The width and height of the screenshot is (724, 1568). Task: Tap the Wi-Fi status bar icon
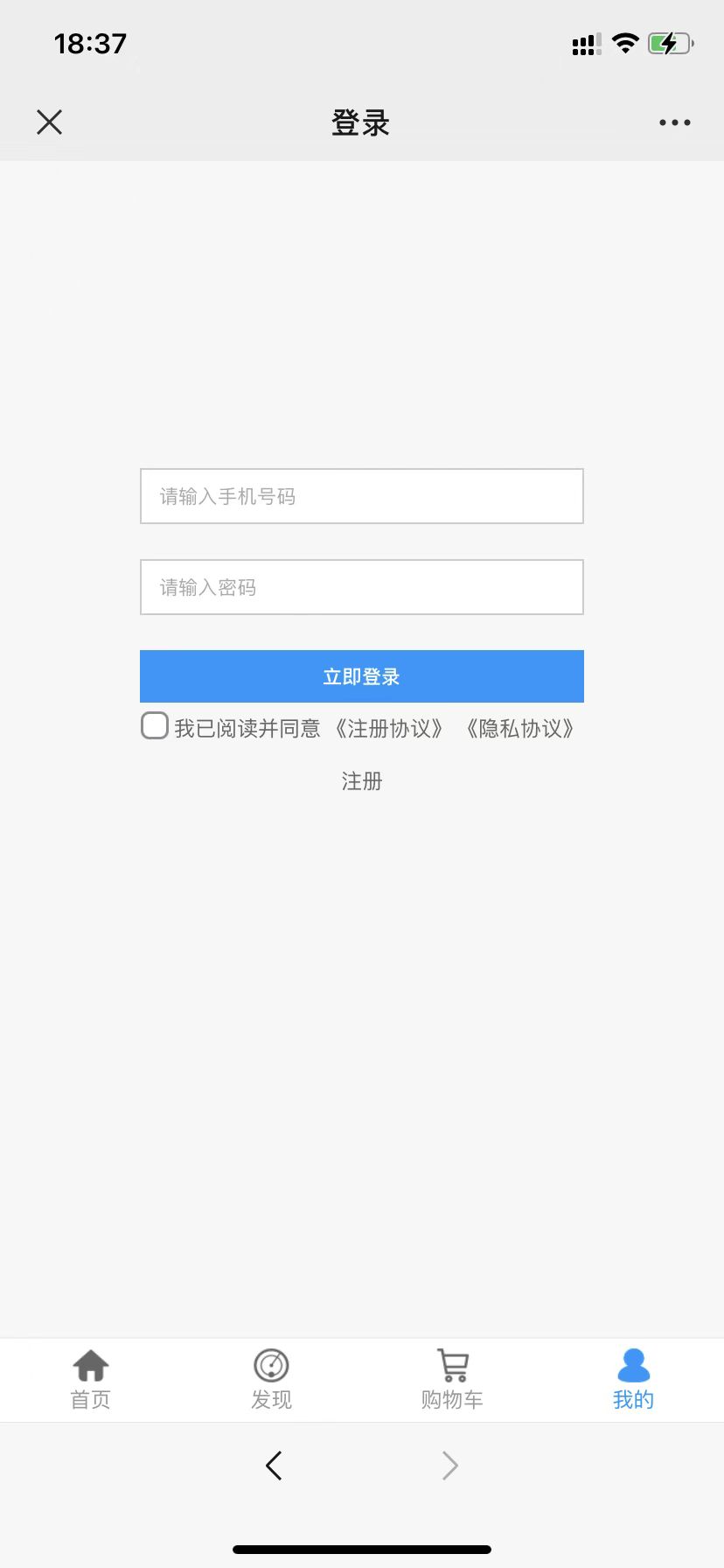[x=625, y=44]
